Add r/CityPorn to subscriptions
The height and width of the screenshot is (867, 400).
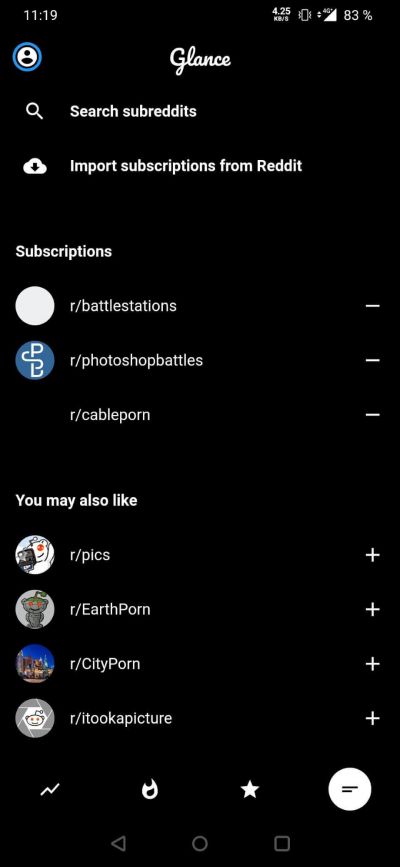pyautogui.click(x=372, y=664)
